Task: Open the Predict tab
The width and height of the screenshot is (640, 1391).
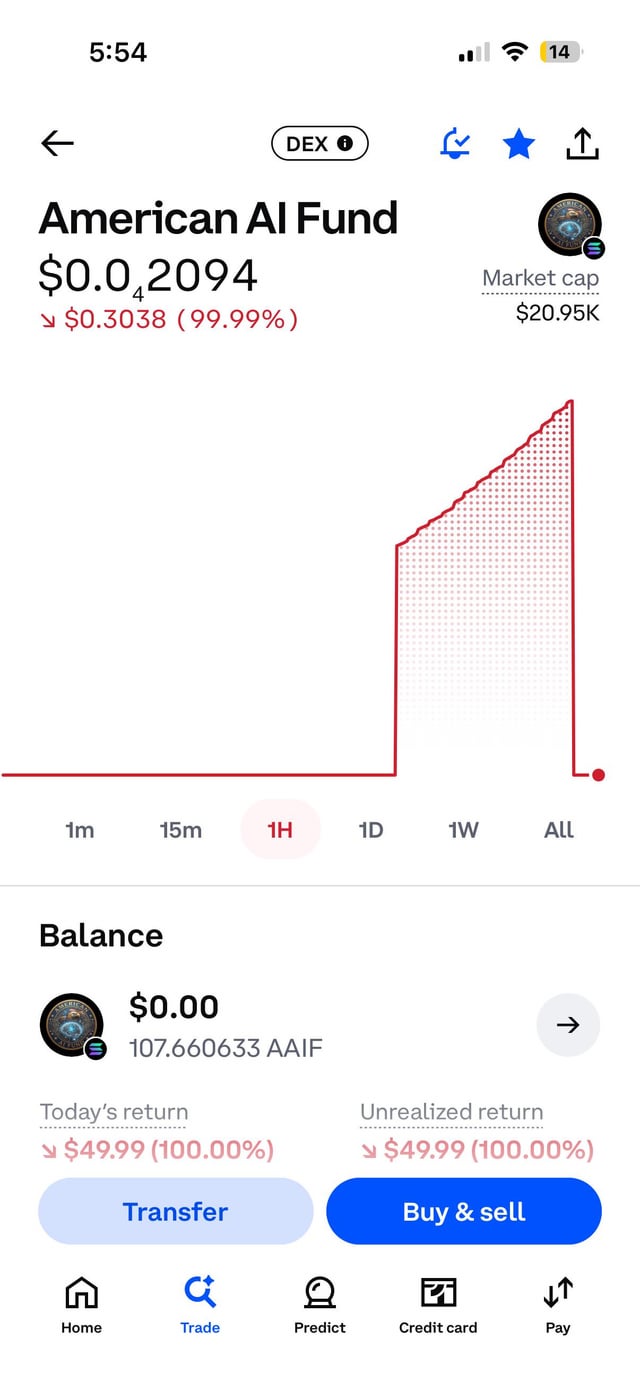Action: 320,1305
